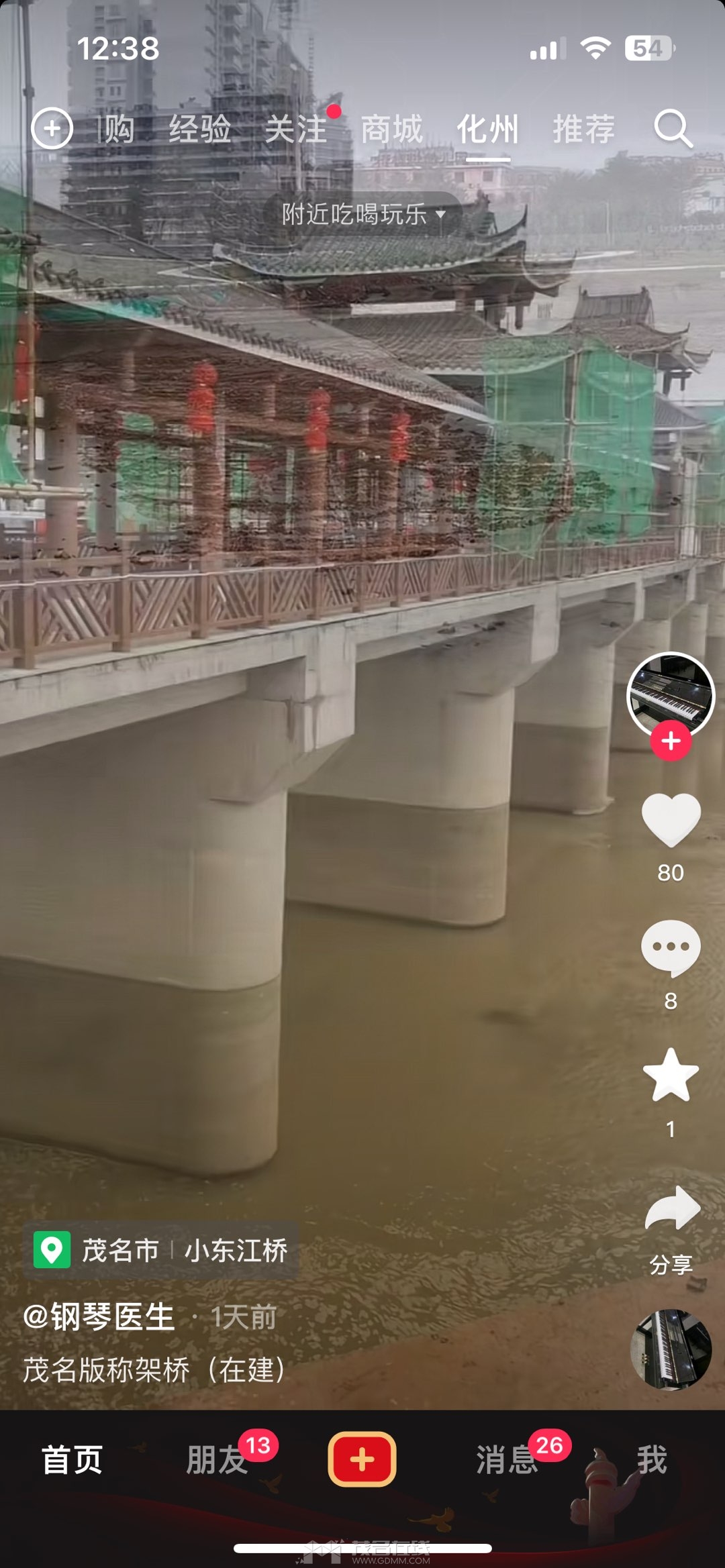The height and width of the screenshot is (1568, 725).
Task: Switch to the 关注 tab
Action: (x=295, y=129)
